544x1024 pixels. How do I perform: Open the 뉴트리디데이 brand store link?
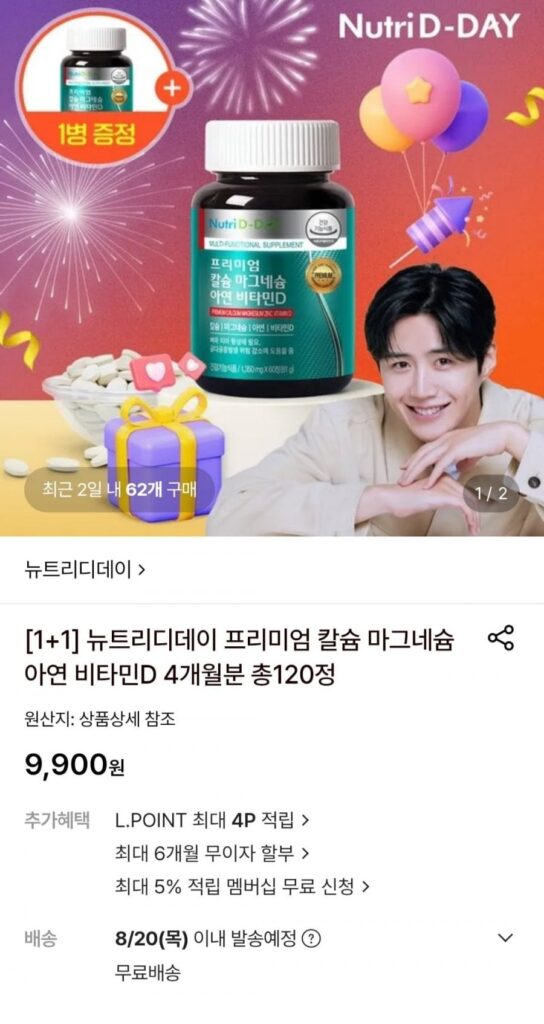click(x=84, y=569)
